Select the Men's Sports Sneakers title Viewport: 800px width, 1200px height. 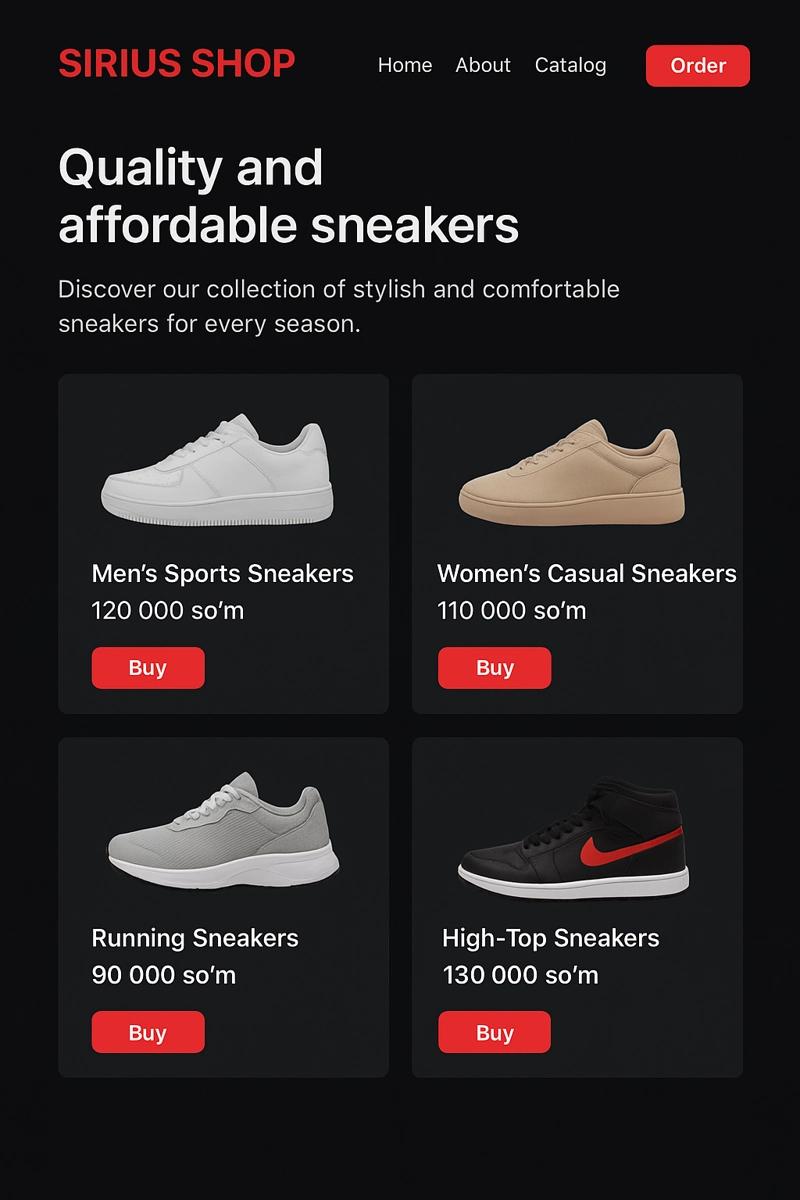click(222, 573)
